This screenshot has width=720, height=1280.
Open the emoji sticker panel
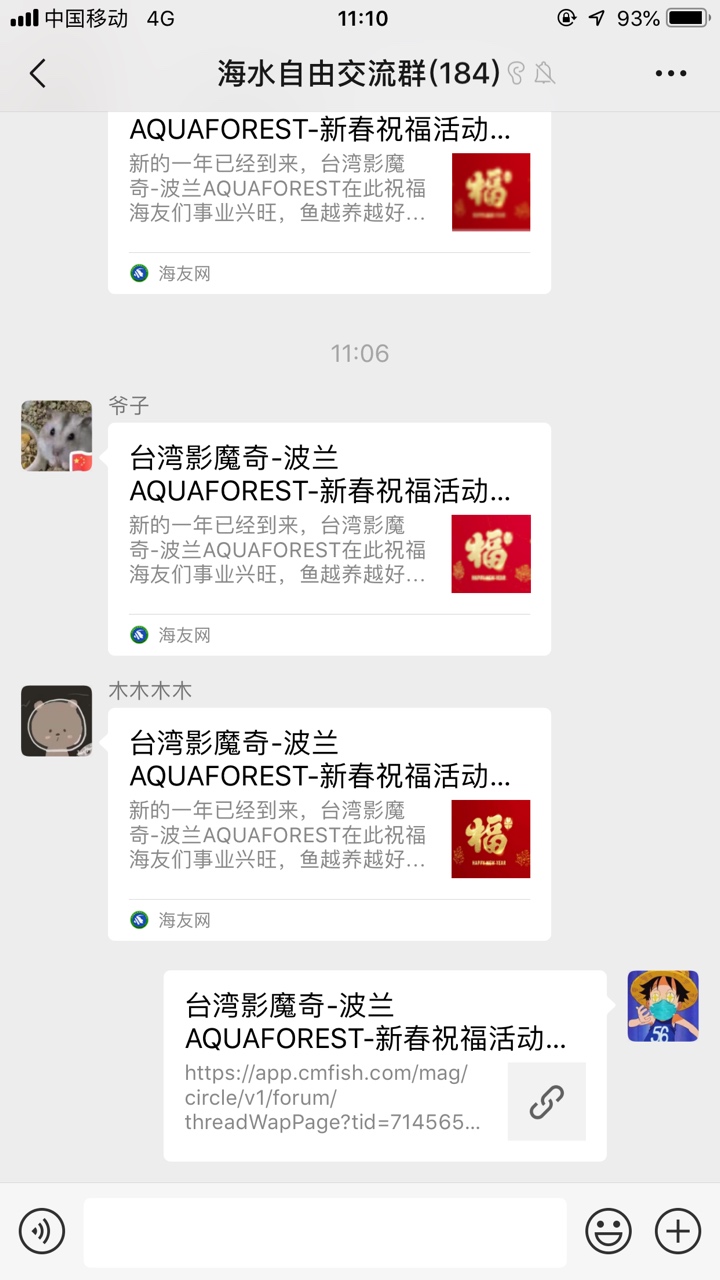coord(608,1231)
